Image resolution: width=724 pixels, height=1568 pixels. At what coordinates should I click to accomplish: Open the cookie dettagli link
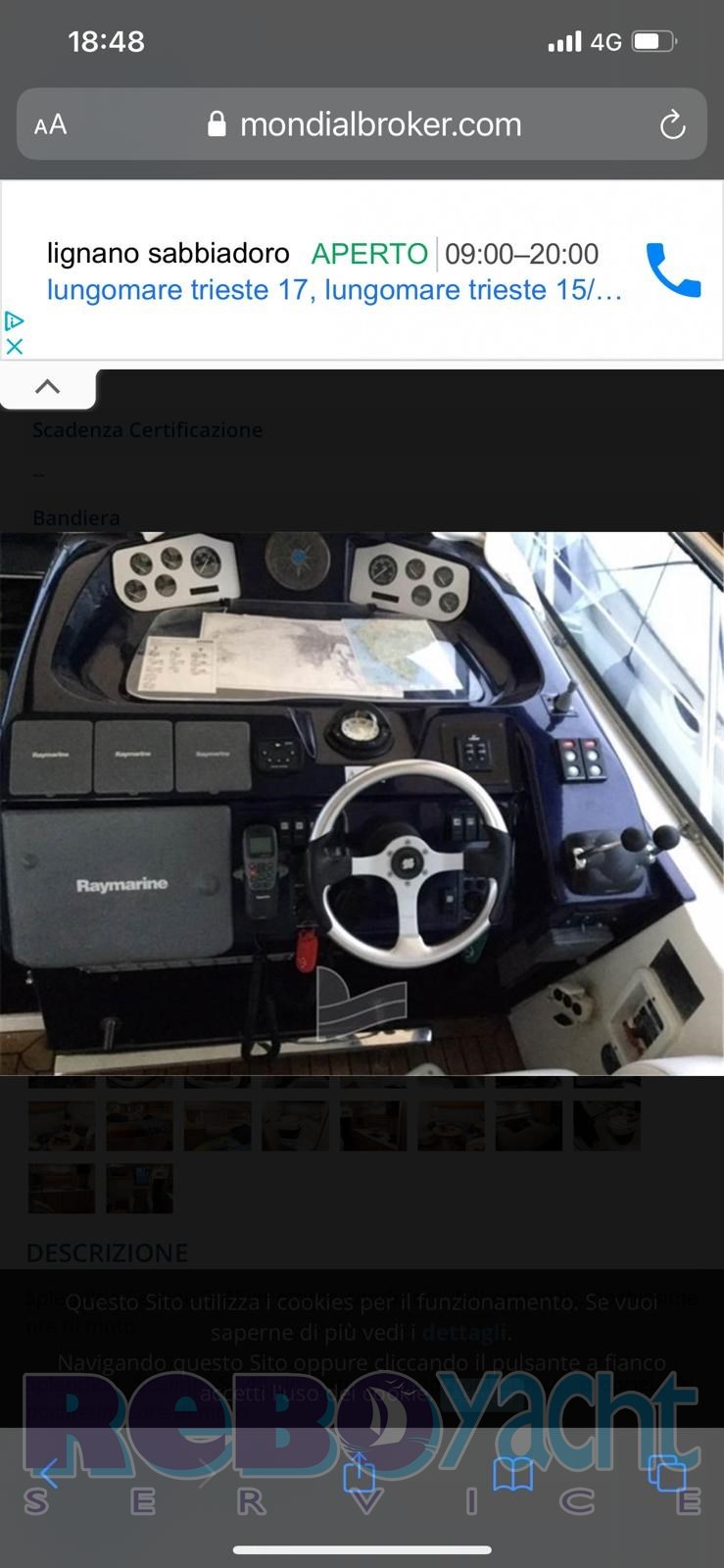(464, 1332)
